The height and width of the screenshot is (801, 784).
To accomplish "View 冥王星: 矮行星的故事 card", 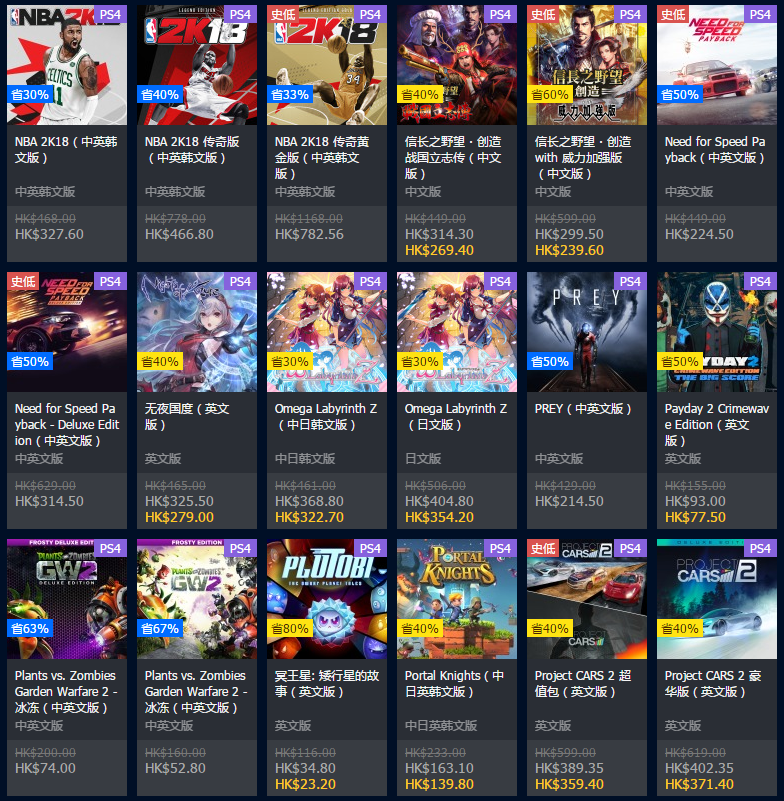I will 327,599.
